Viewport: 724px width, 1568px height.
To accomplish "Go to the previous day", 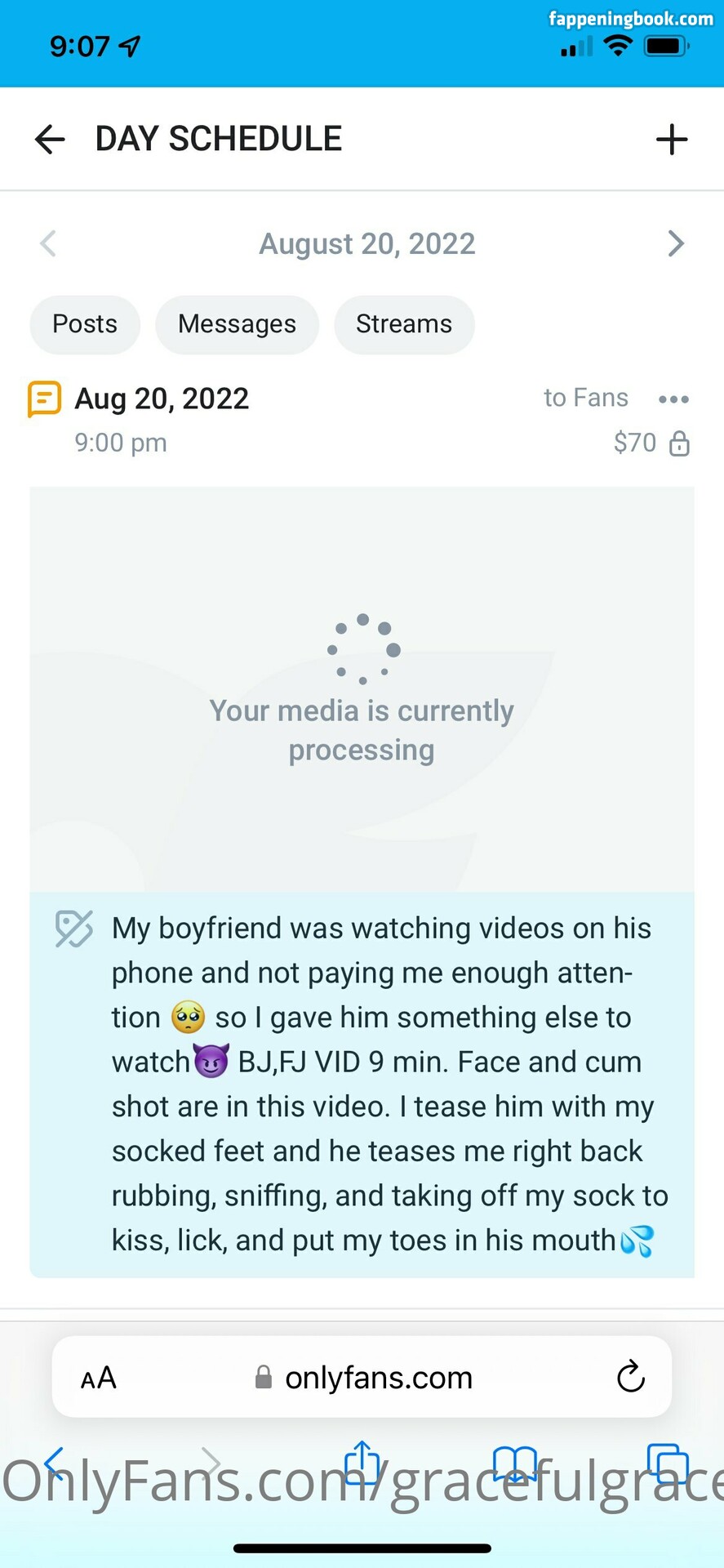I will pos(48,243).
